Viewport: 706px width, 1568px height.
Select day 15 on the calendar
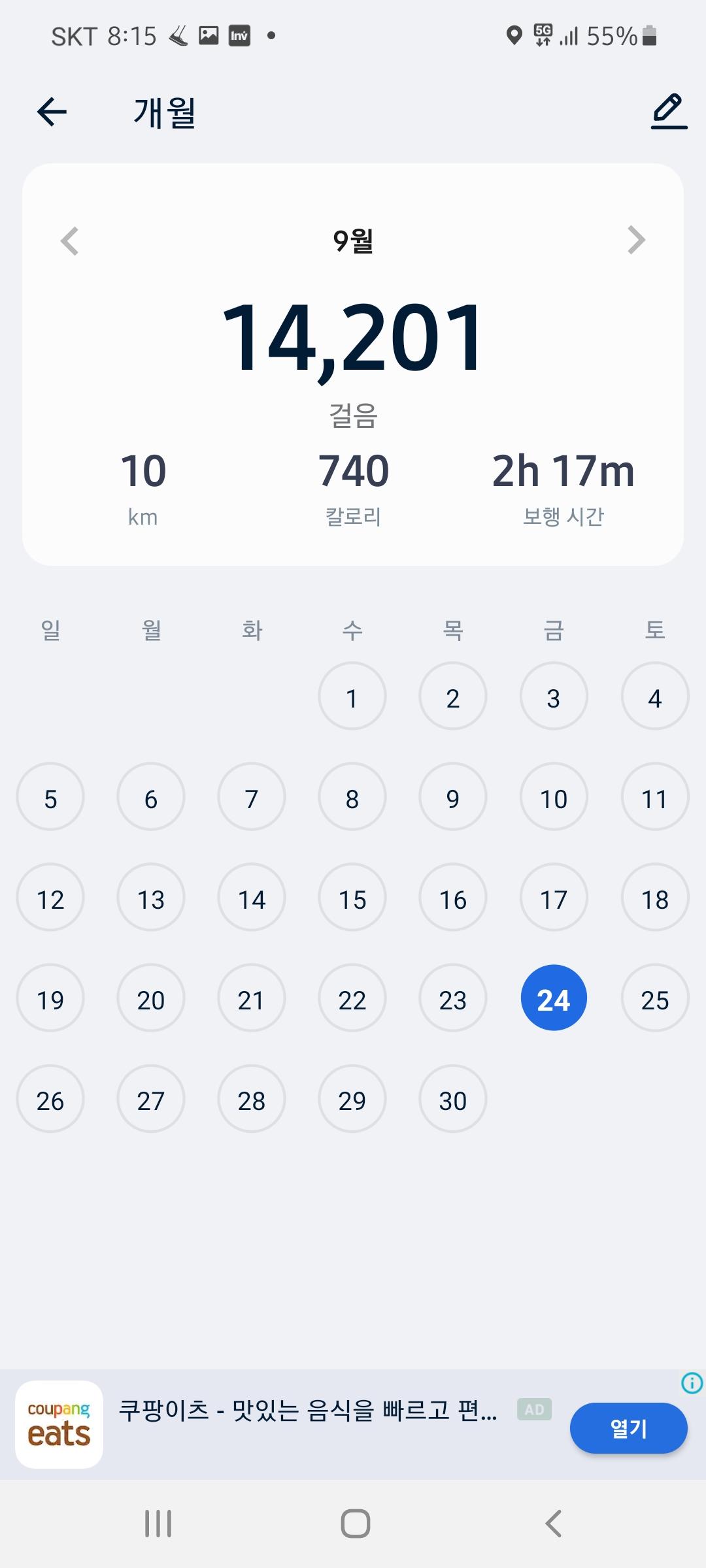click(x=352, y=898)
